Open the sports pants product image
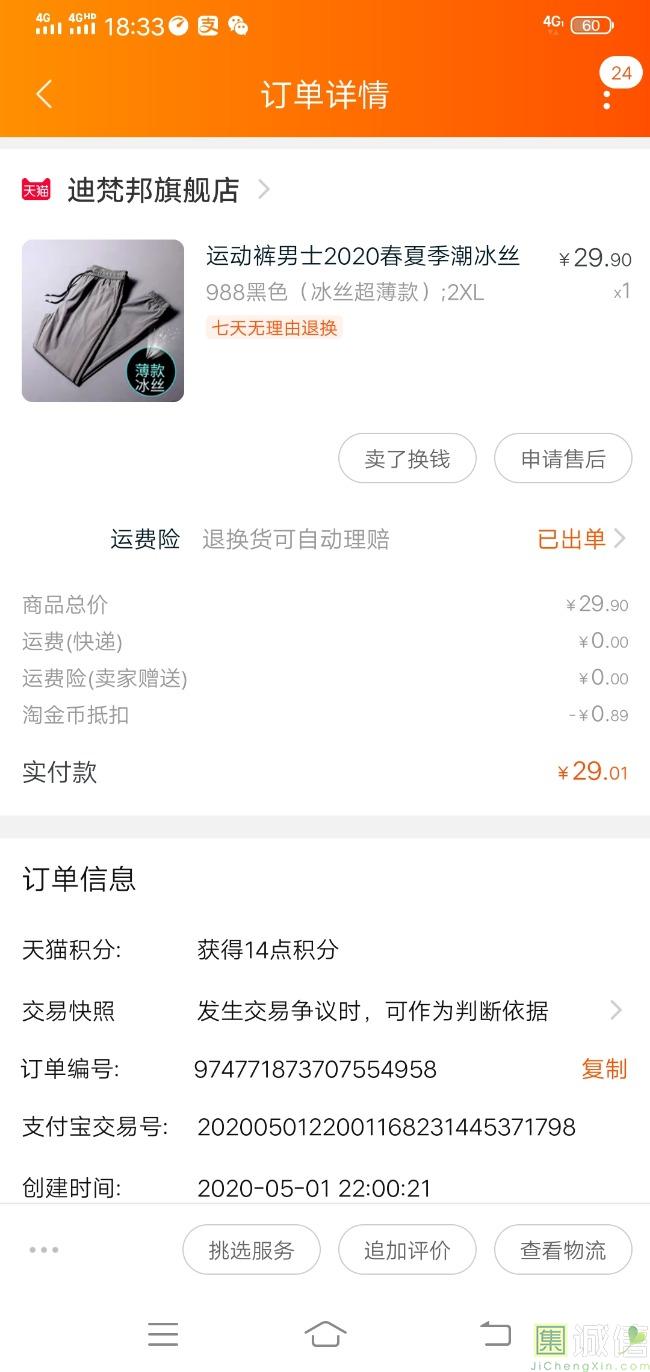650x1372 pixels. coord(103,321)
